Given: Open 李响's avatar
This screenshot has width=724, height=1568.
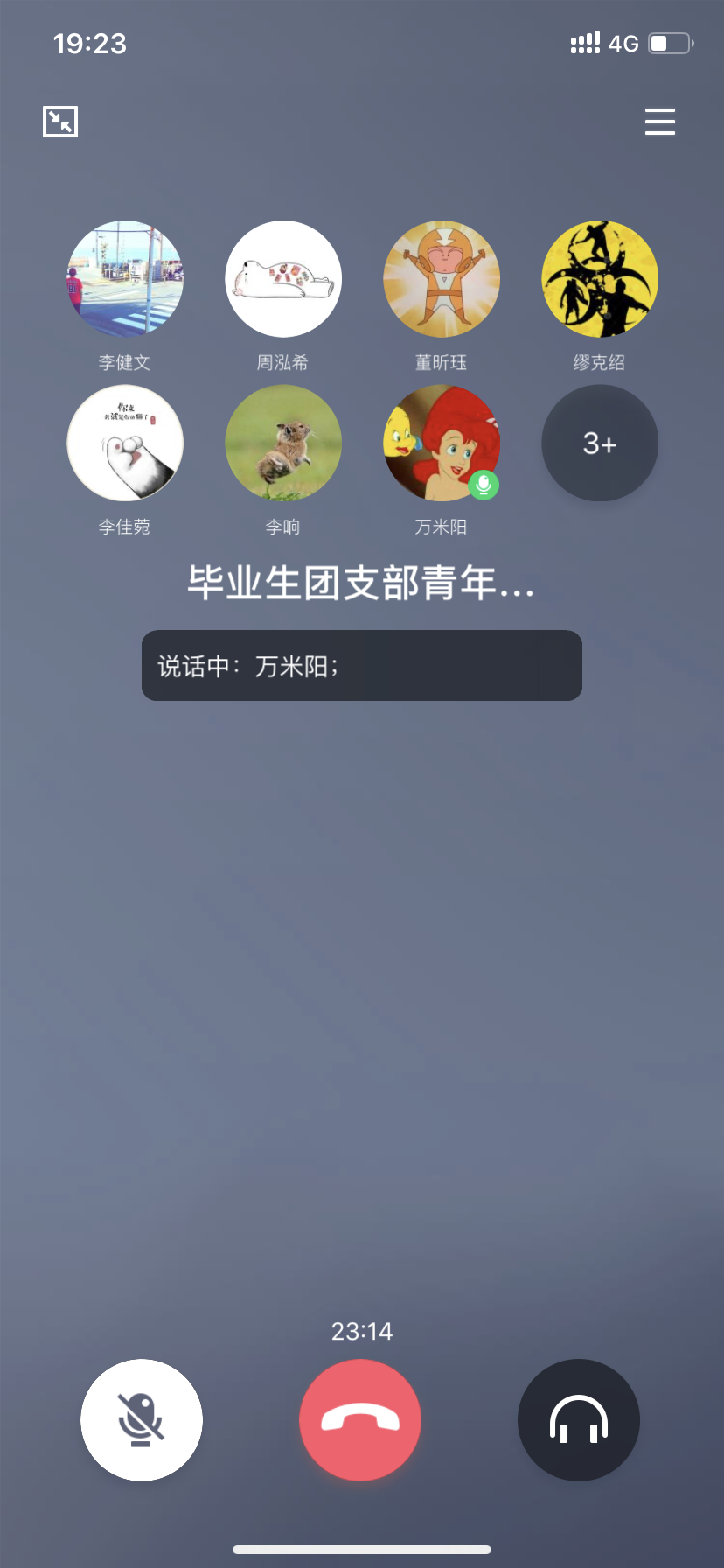Looking at the screenshot, I should pos(283,444).
